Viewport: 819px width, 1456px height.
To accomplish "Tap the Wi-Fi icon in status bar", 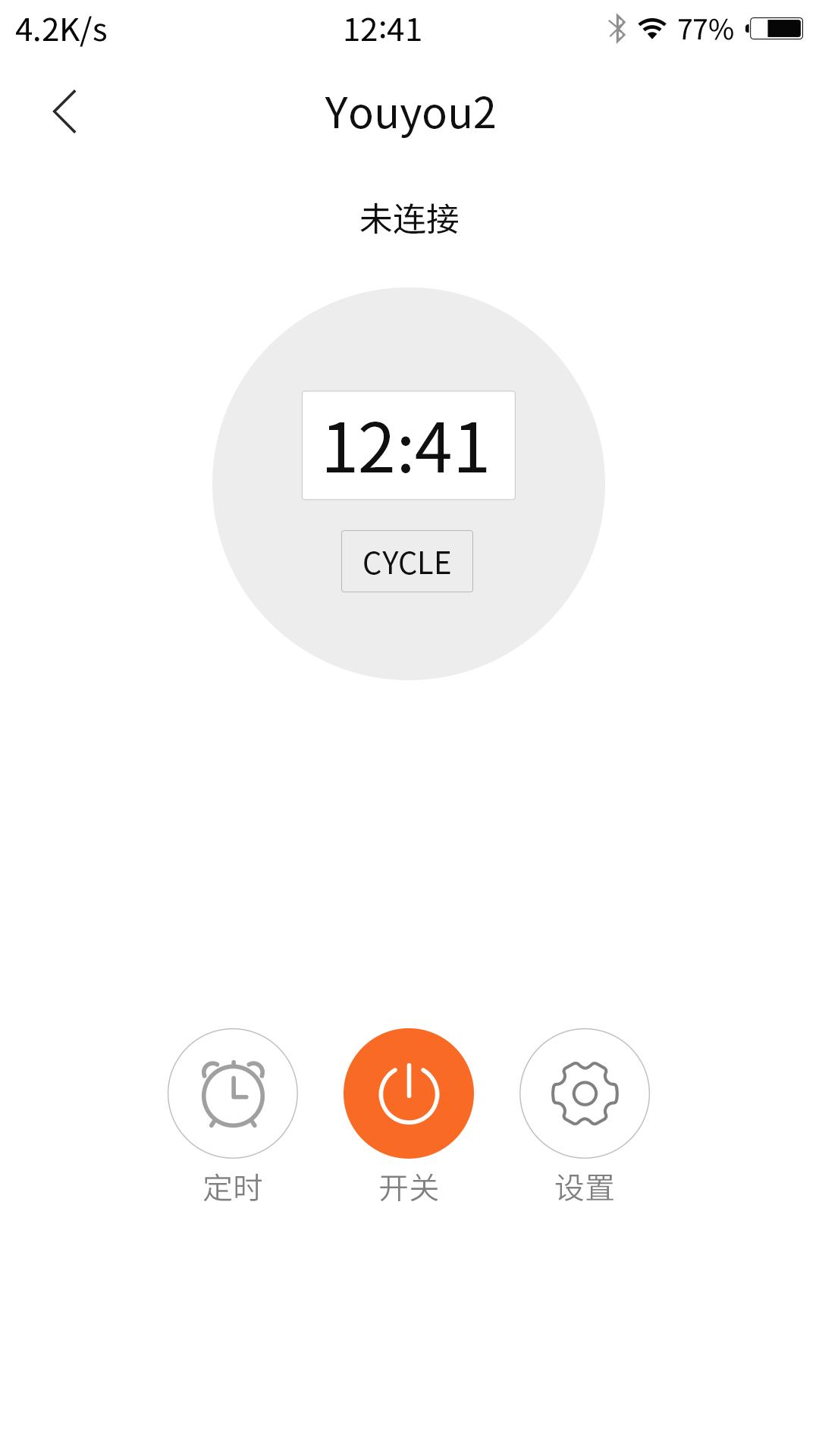I will (651, 29).
